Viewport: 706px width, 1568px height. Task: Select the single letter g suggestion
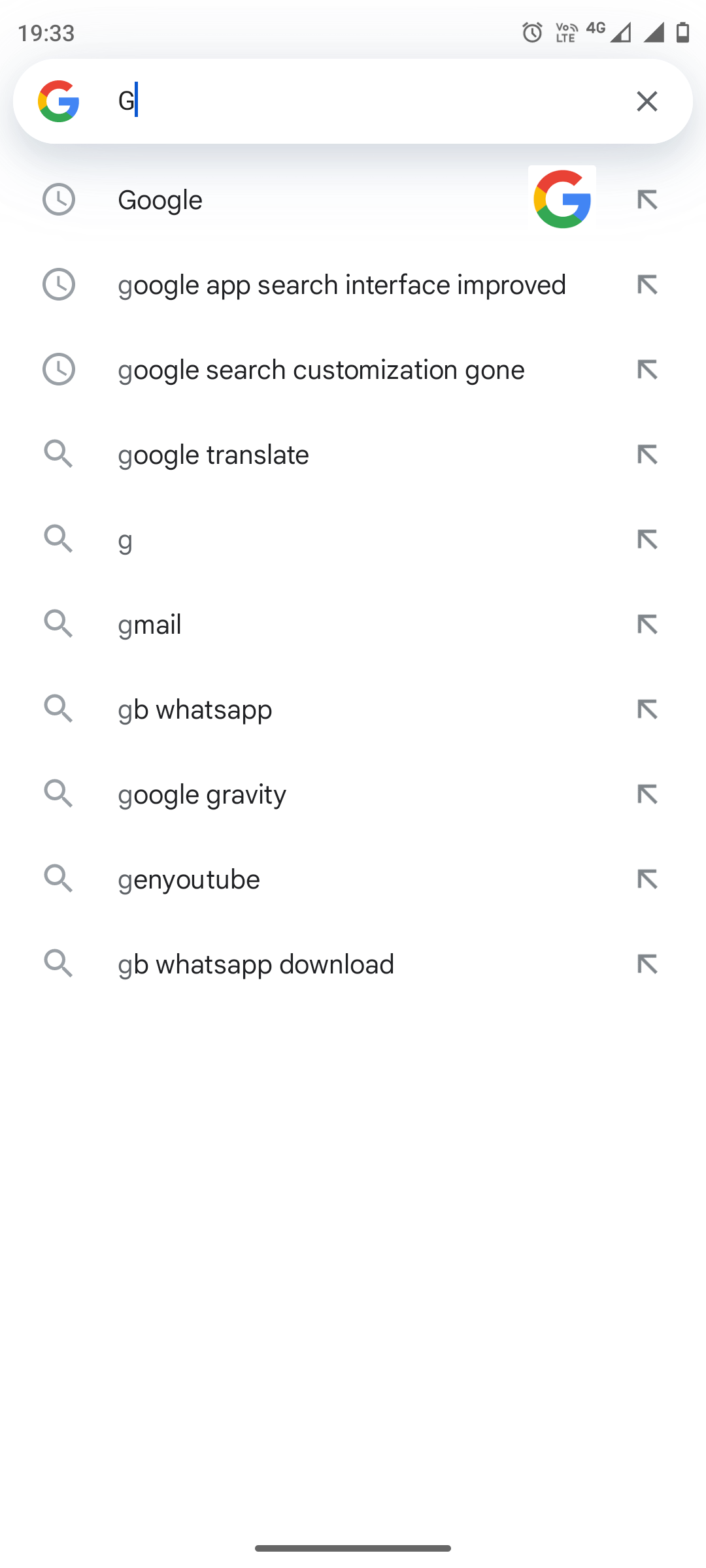click(126, 540)
